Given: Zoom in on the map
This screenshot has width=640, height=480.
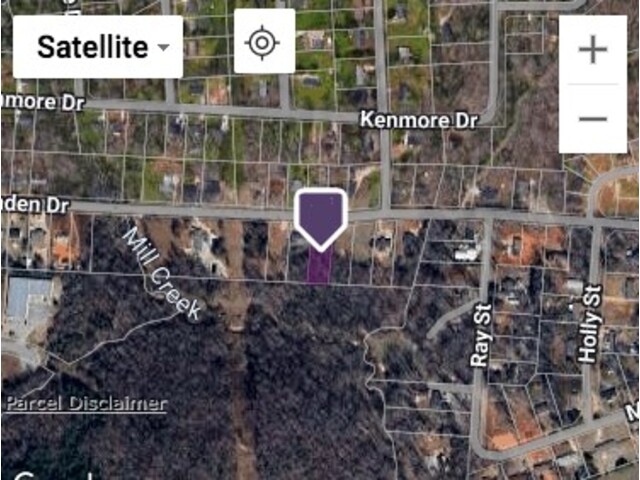Looking at the screenshot, I should [593, 49].
